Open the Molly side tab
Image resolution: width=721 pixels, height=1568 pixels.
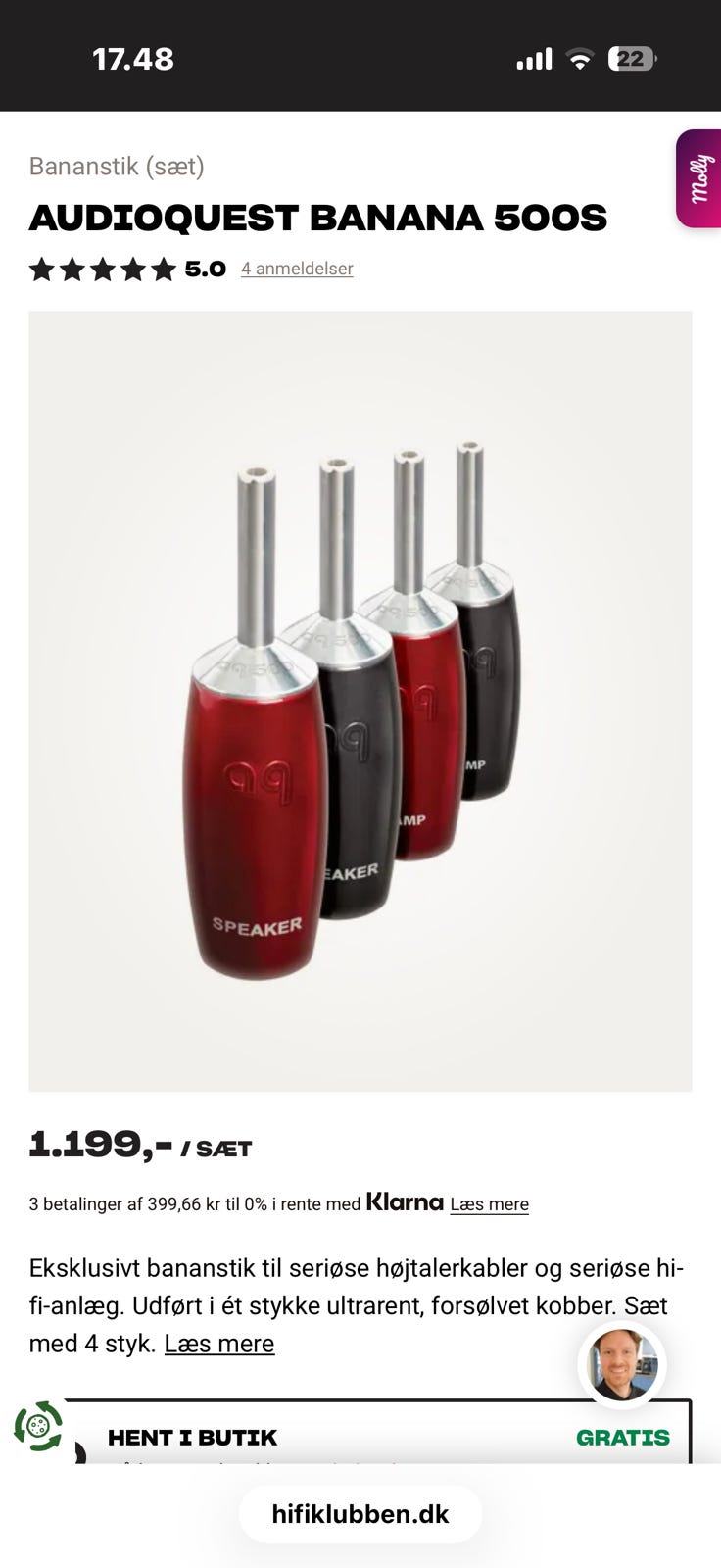point(699,178)
